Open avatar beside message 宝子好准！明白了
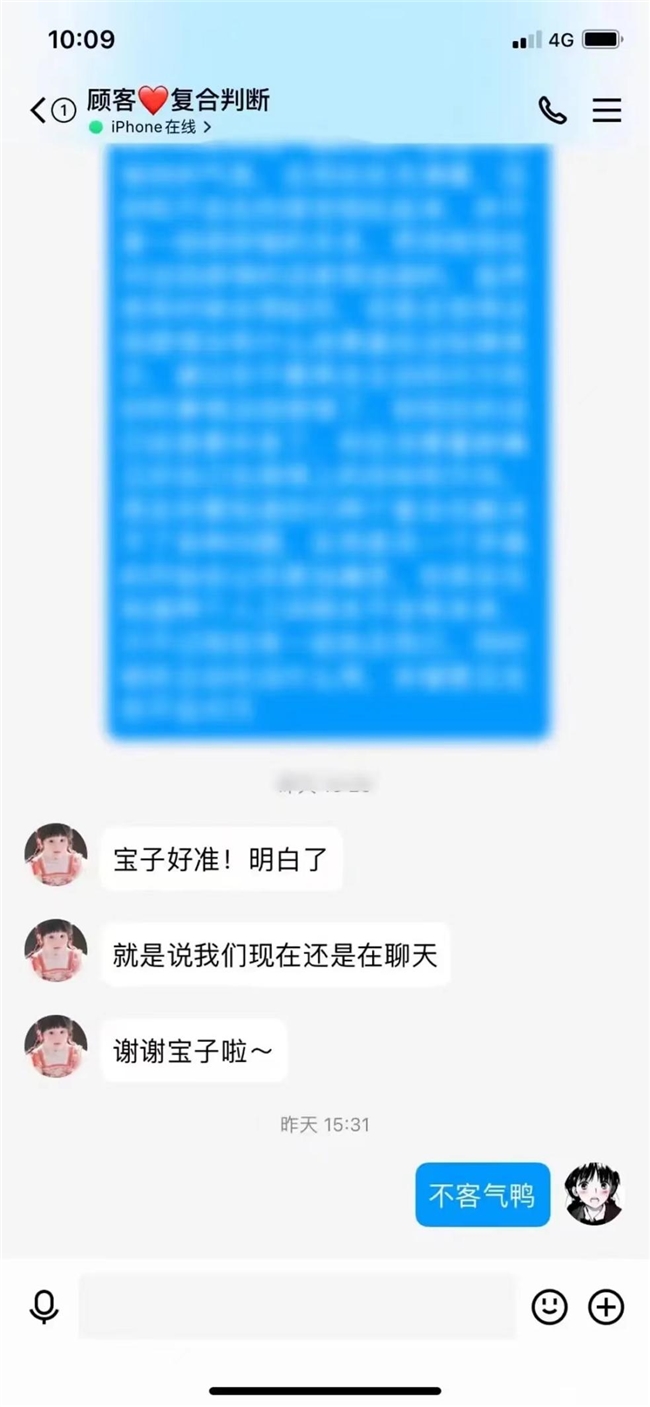The width and height of the screenshot is (650, 1407). [x=56, y=855]
